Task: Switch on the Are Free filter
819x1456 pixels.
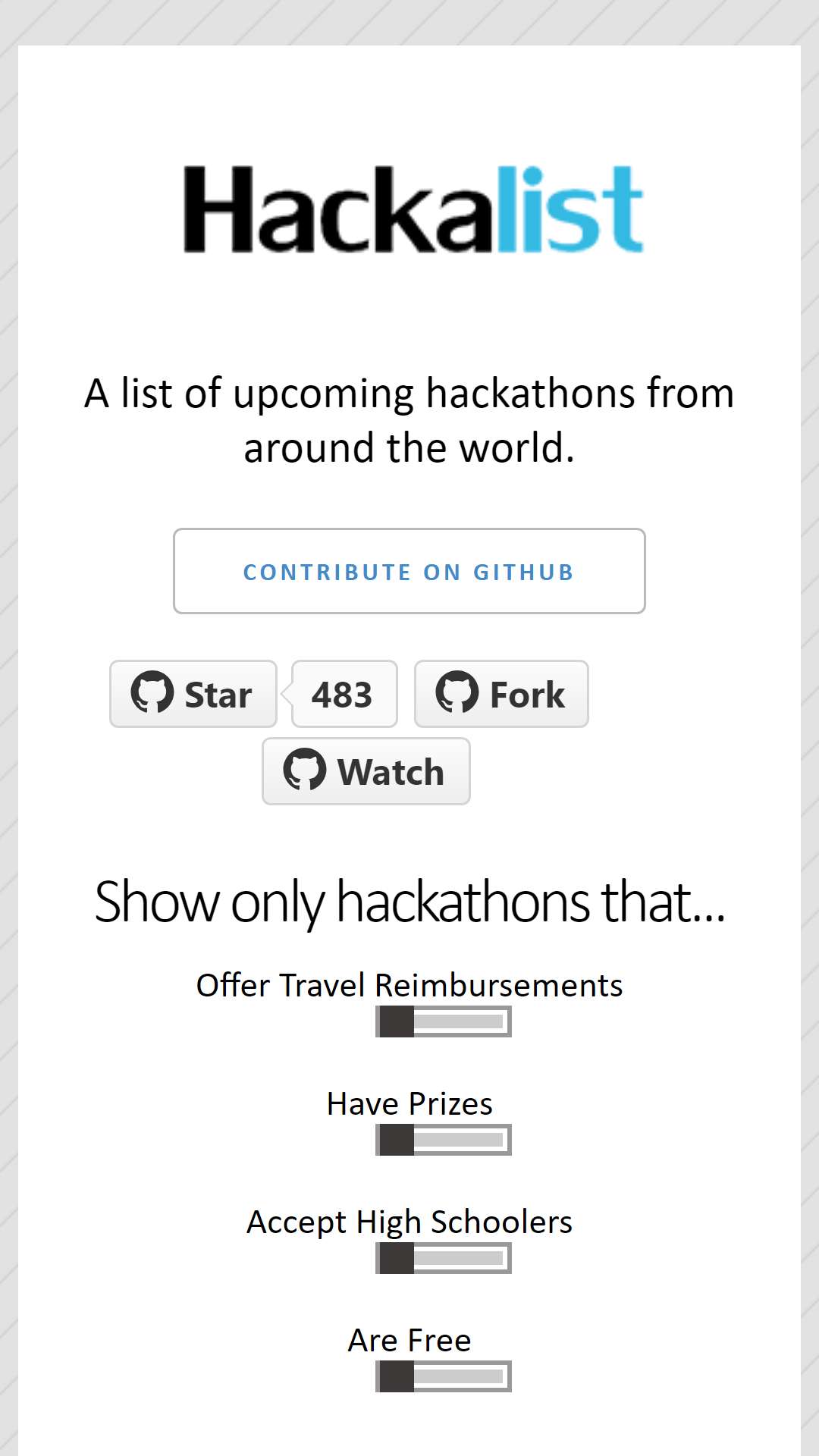Action: [x=444, y=1376]
